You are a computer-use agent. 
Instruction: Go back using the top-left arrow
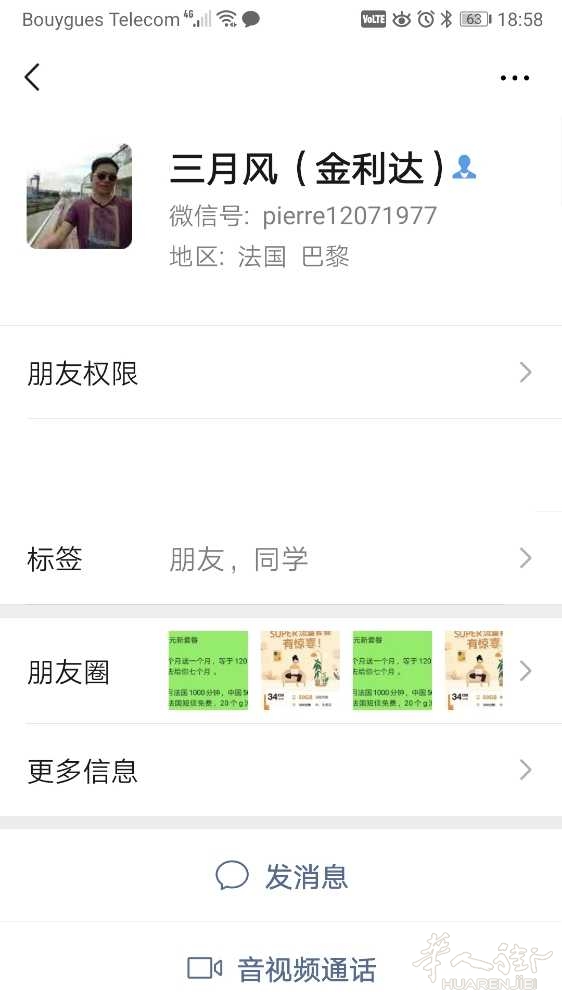[32, 77]
